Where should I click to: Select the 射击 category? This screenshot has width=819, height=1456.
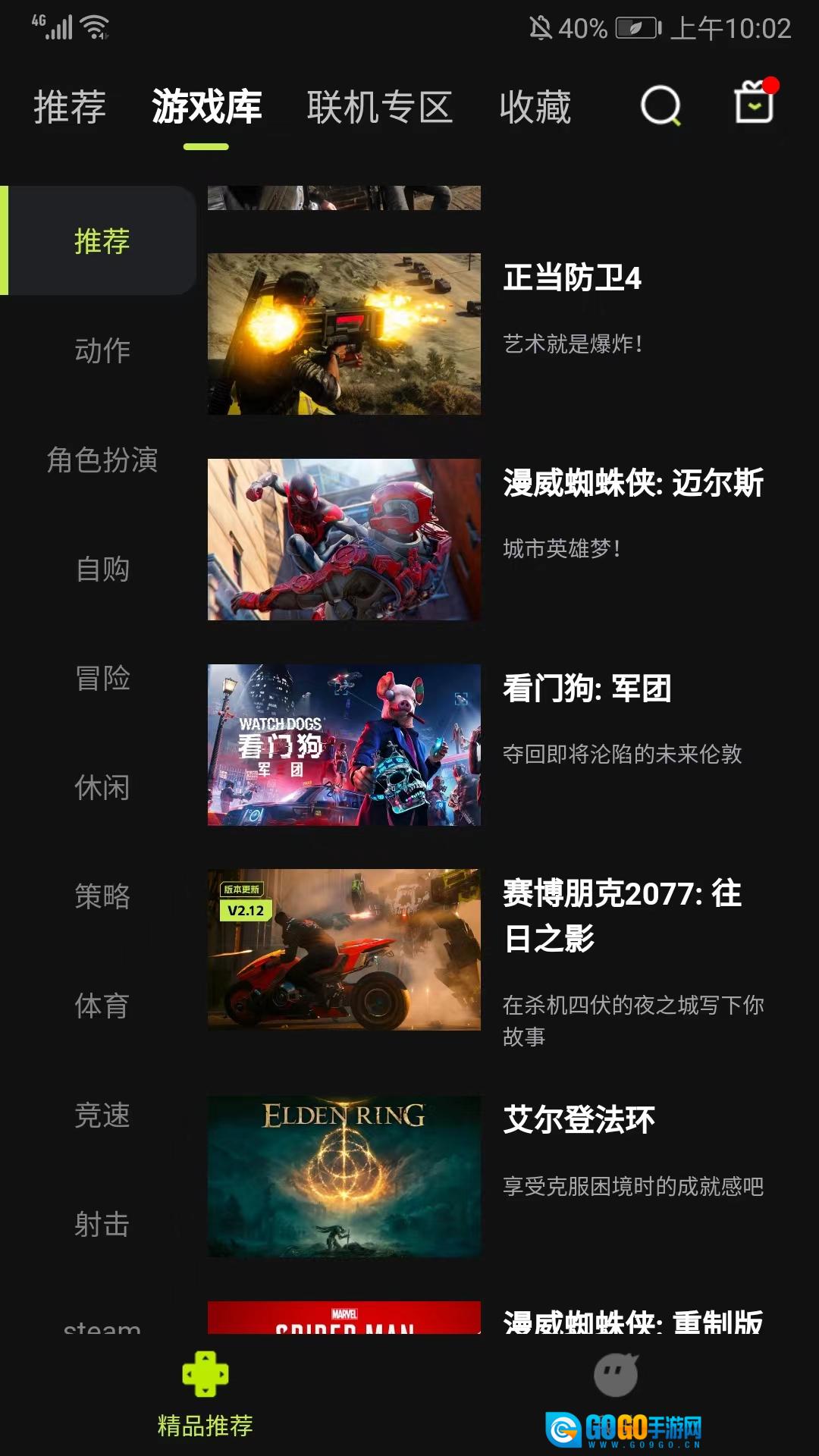tap(102, 1224)
